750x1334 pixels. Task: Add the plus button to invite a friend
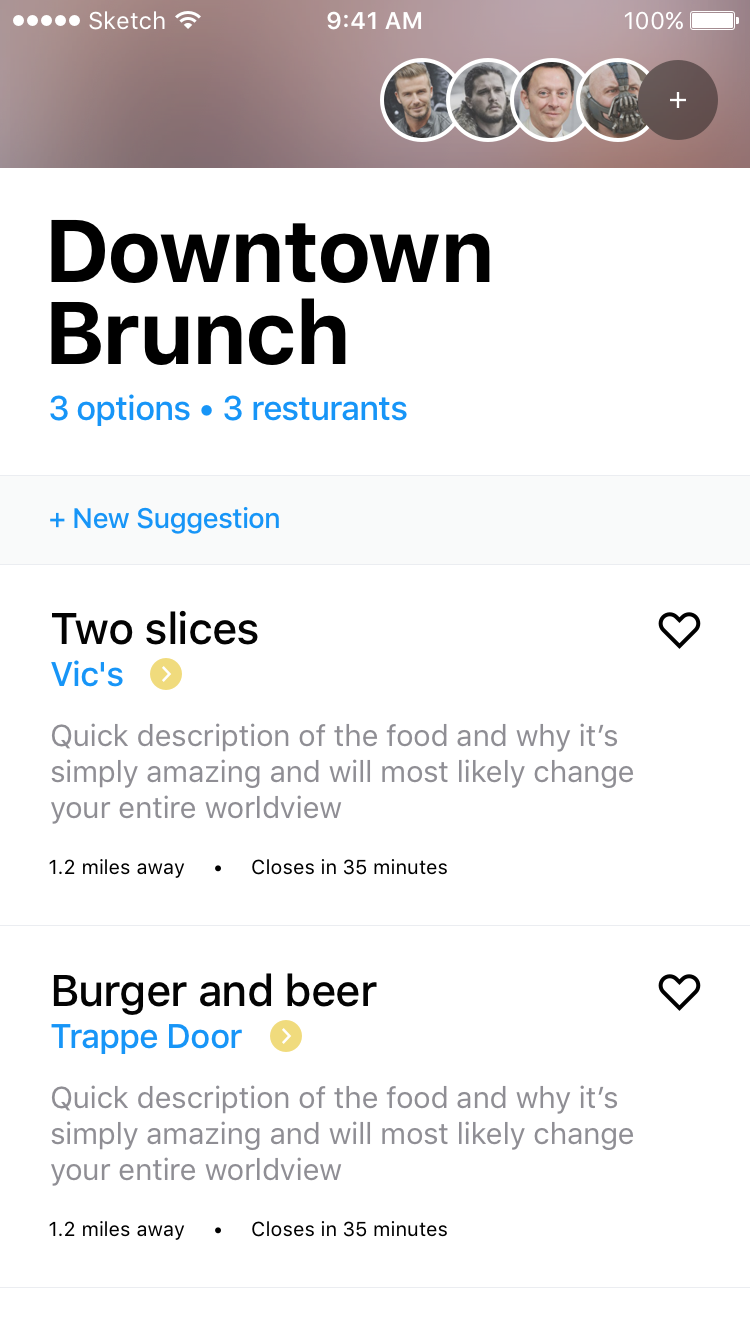[678, 100]
